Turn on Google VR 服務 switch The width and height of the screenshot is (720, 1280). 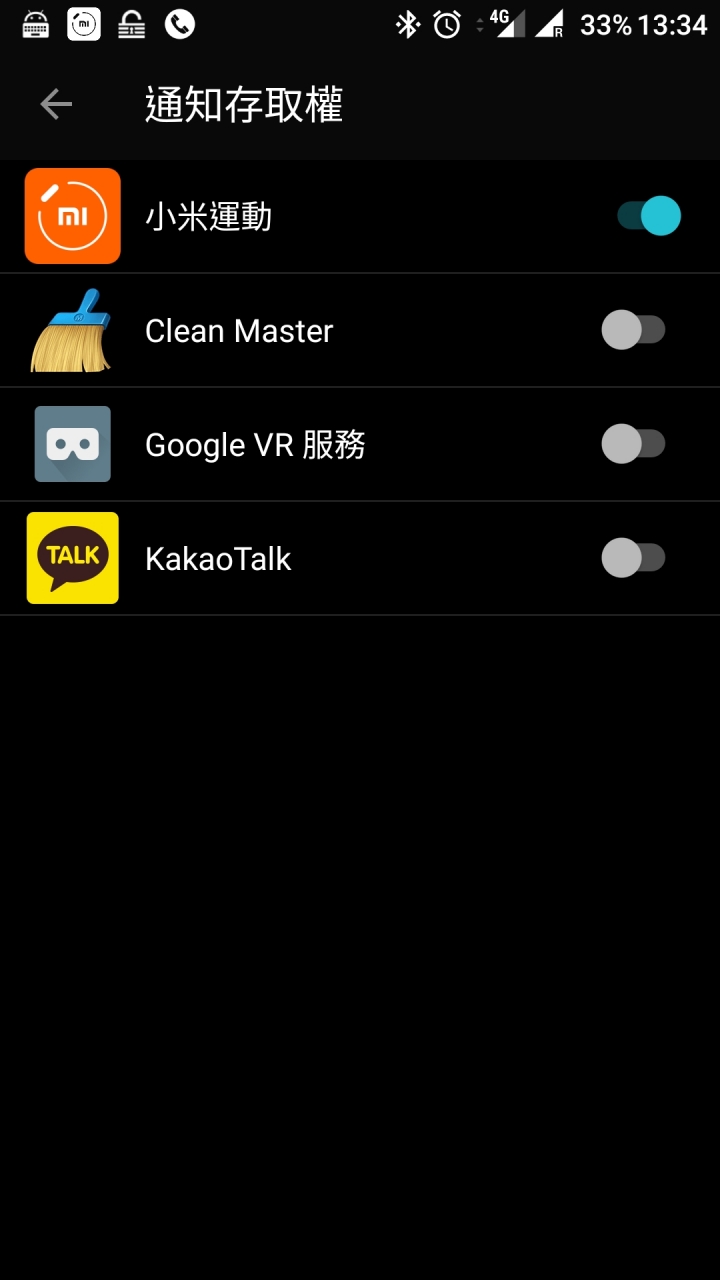point(633,444)
